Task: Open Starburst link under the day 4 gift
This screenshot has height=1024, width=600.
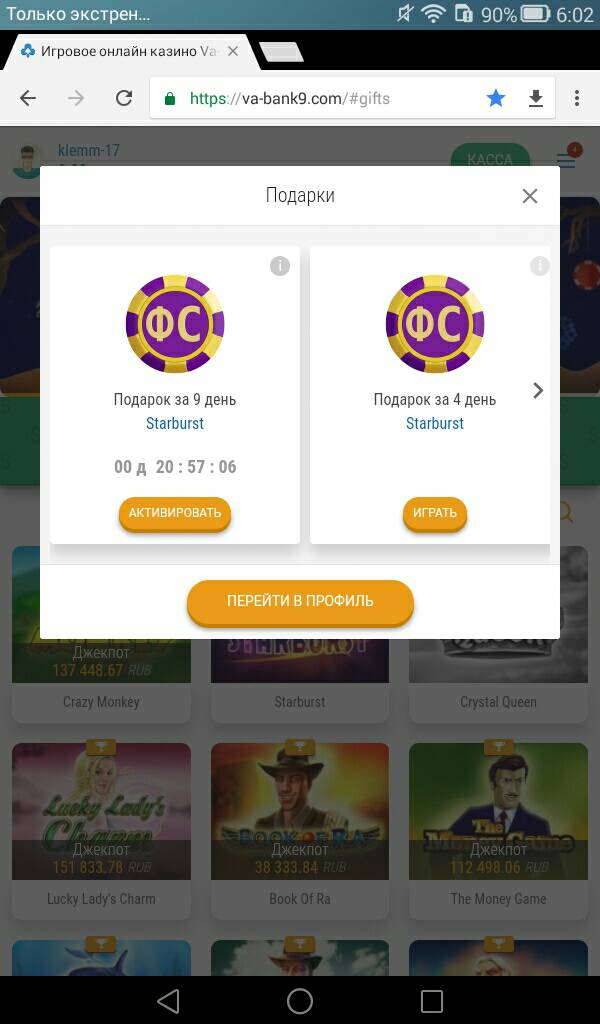Action: tap(435, 423)
